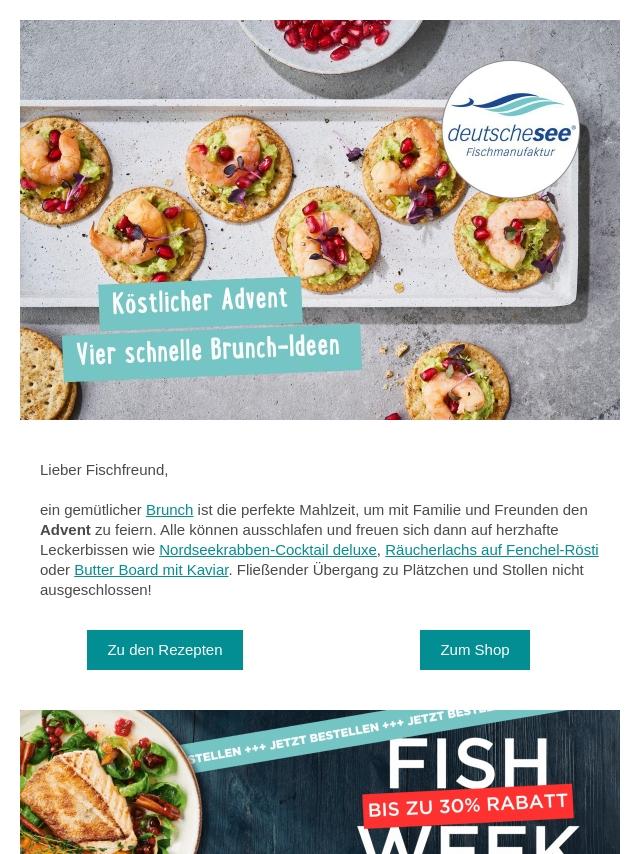Image resolution: width=640 pixels, height=854 pixels.
Task: Open the Köstlicher Advent brunch banner
Action: (320, 220)
